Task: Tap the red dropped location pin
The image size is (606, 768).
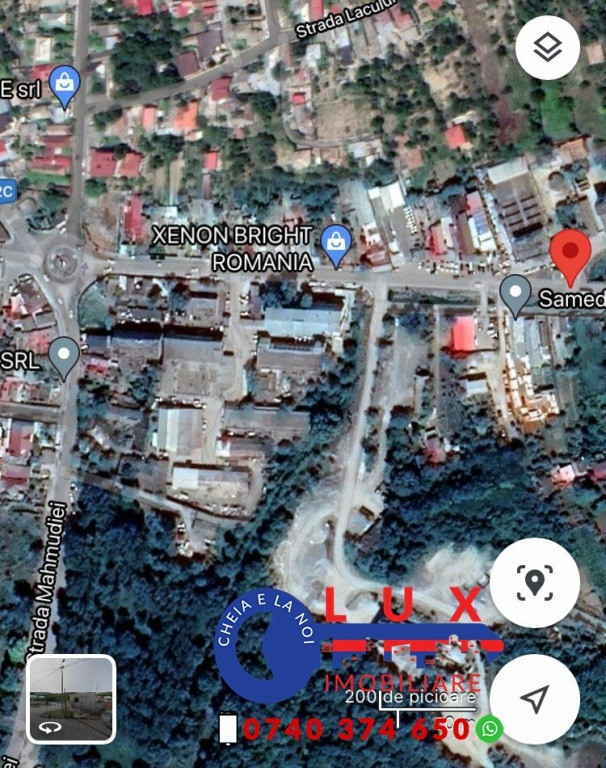Action: click(x=571, y=254)
